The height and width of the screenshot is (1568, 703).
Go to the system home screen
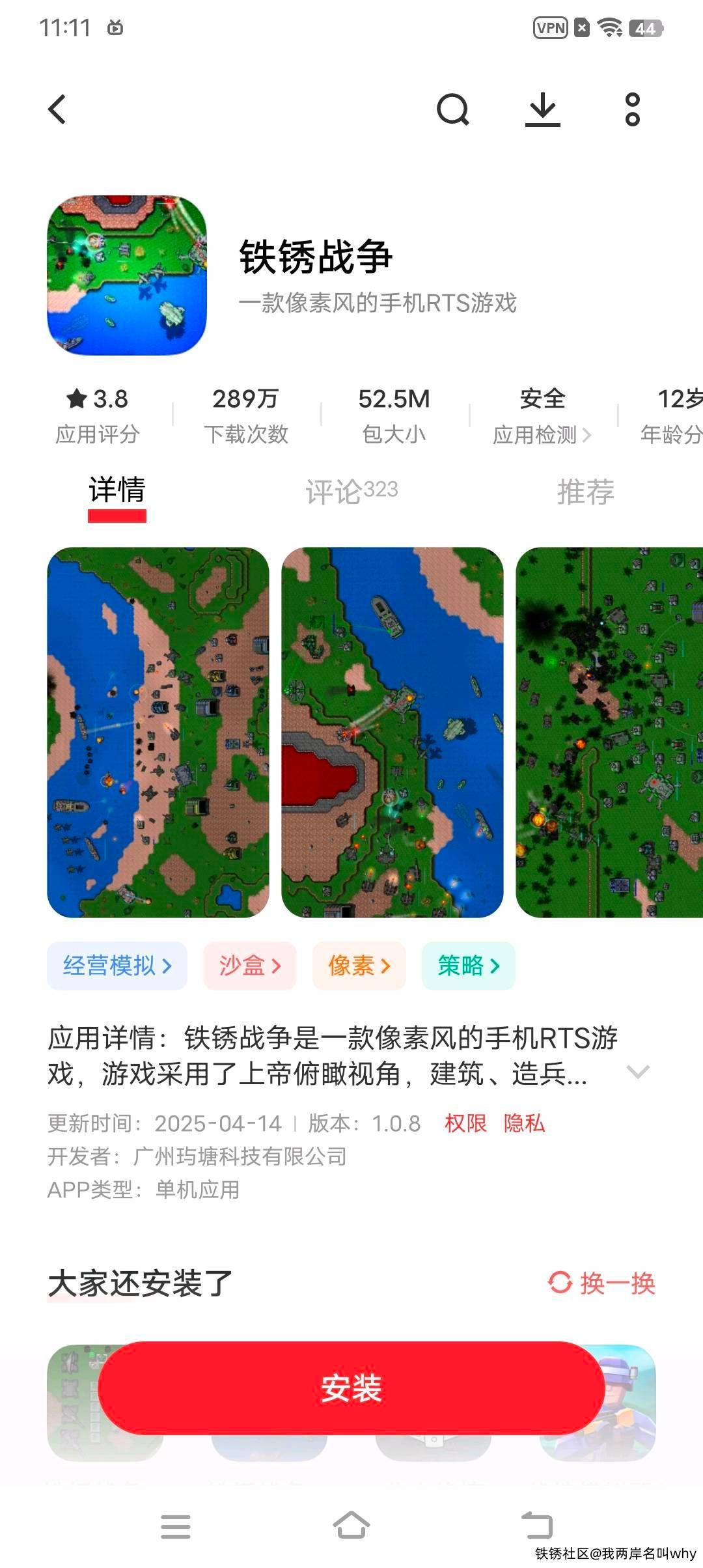click(x=351, y=1525)
